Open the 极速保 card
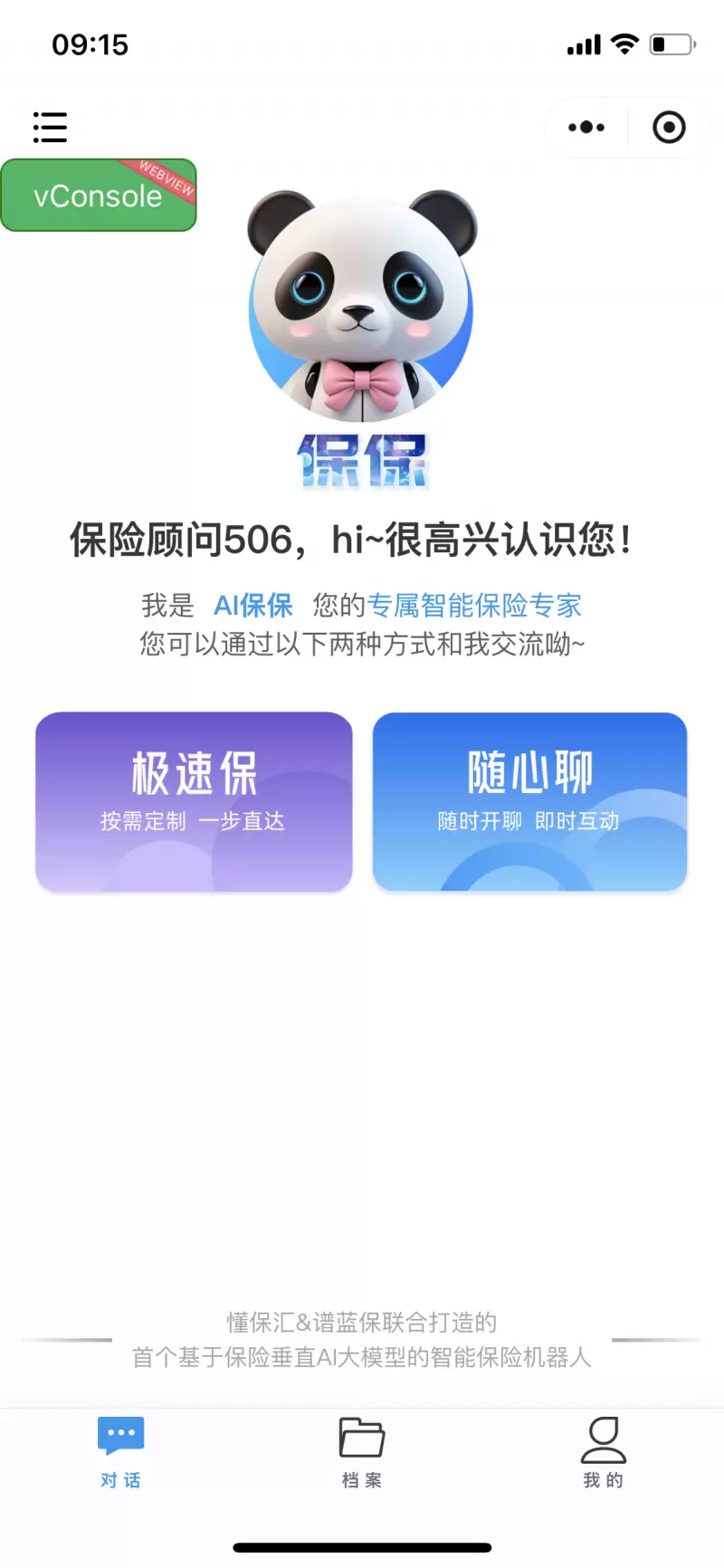The image size is (724, 1568). tap(193, 800)
